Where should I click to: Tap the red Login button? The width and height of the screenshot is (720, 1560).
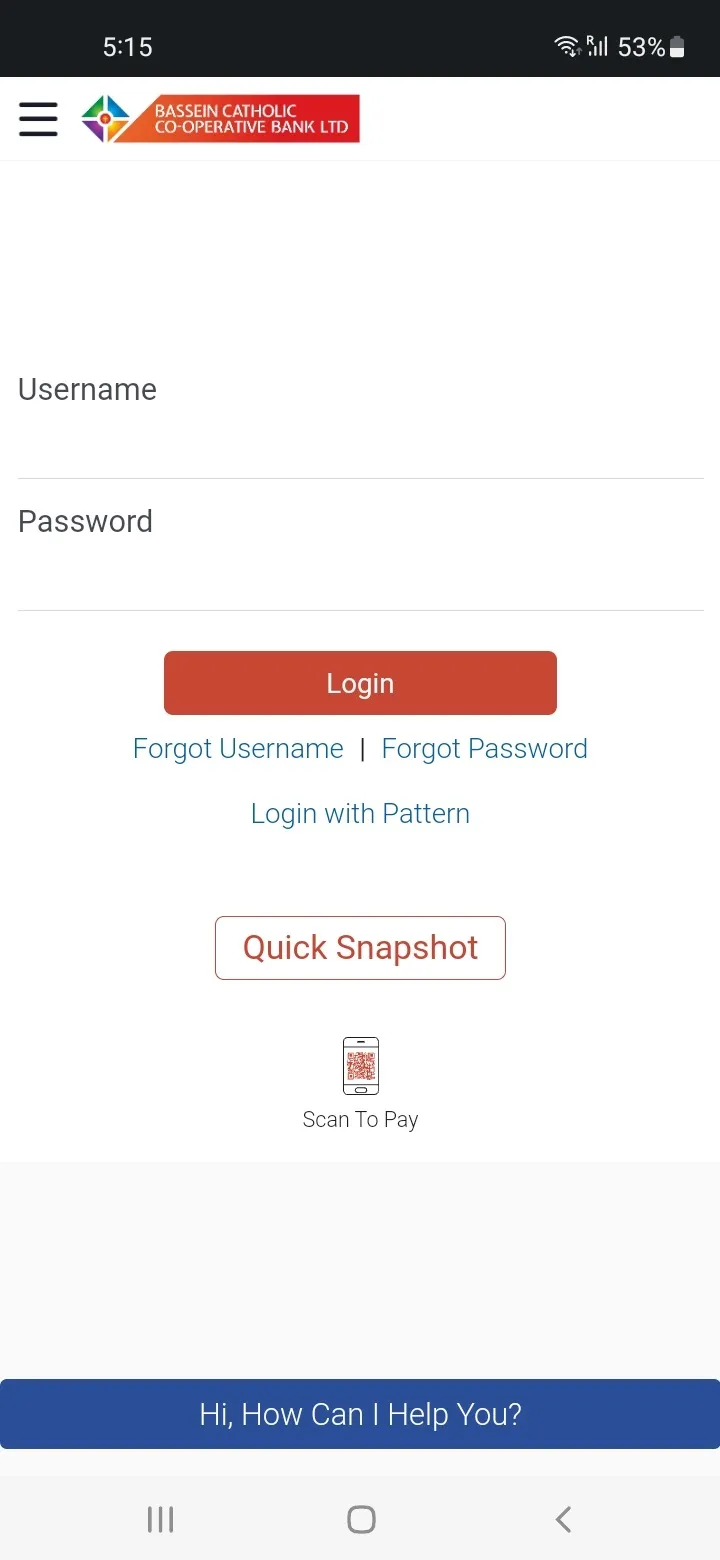(x=360, y=683)
